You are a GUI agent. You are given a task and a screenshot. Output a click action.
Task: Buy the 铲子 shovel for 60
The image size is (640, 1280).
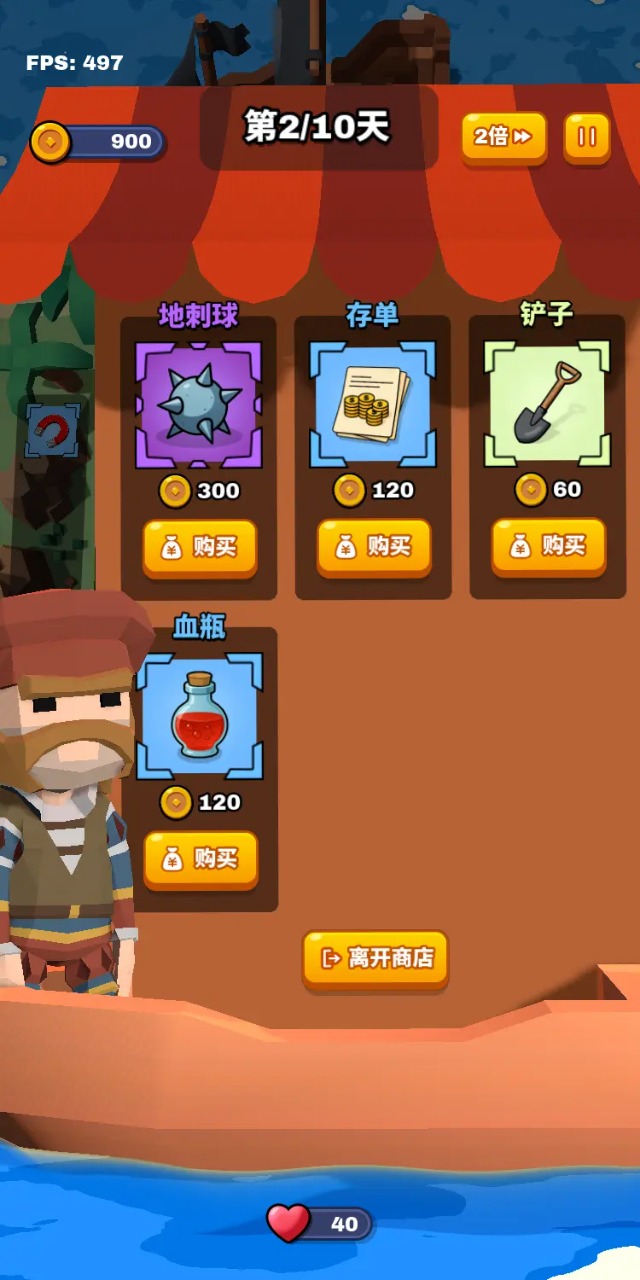(548, 546)
